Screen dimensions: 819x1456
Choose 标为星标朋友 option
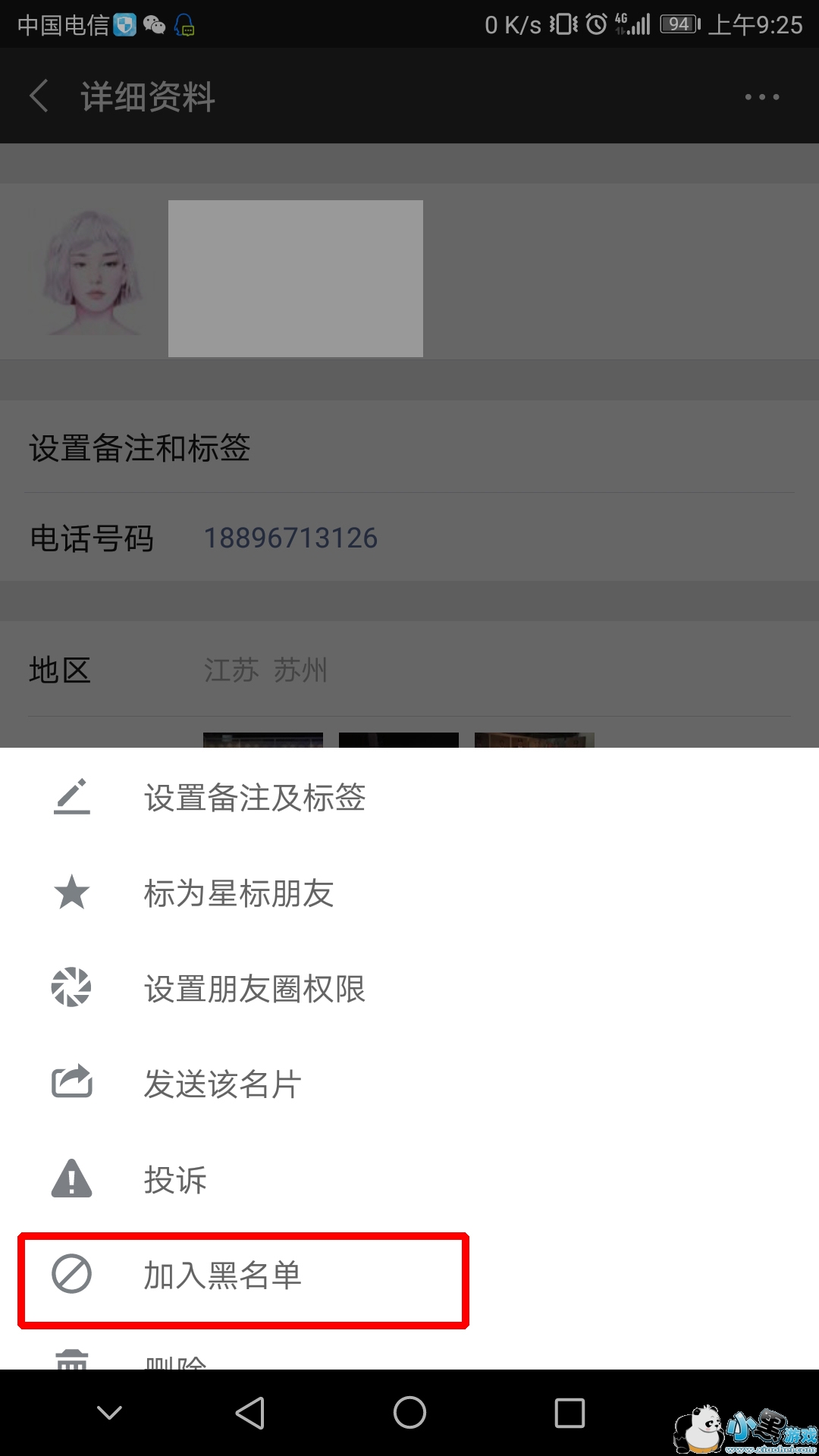click(x=239, y=893)
